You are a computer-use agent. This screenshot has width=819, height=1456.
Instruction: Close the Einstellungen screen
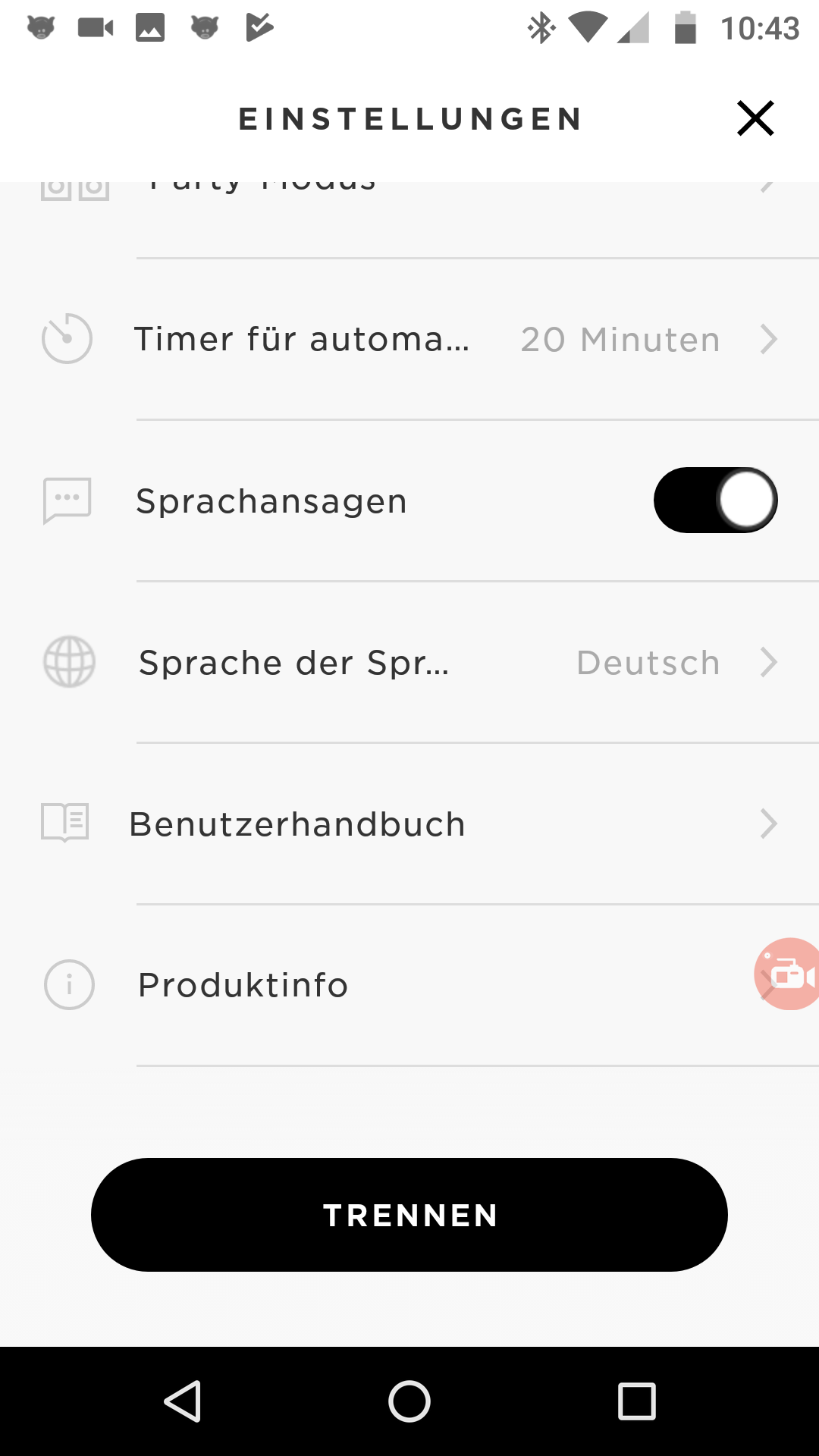(x=755, y=118)
